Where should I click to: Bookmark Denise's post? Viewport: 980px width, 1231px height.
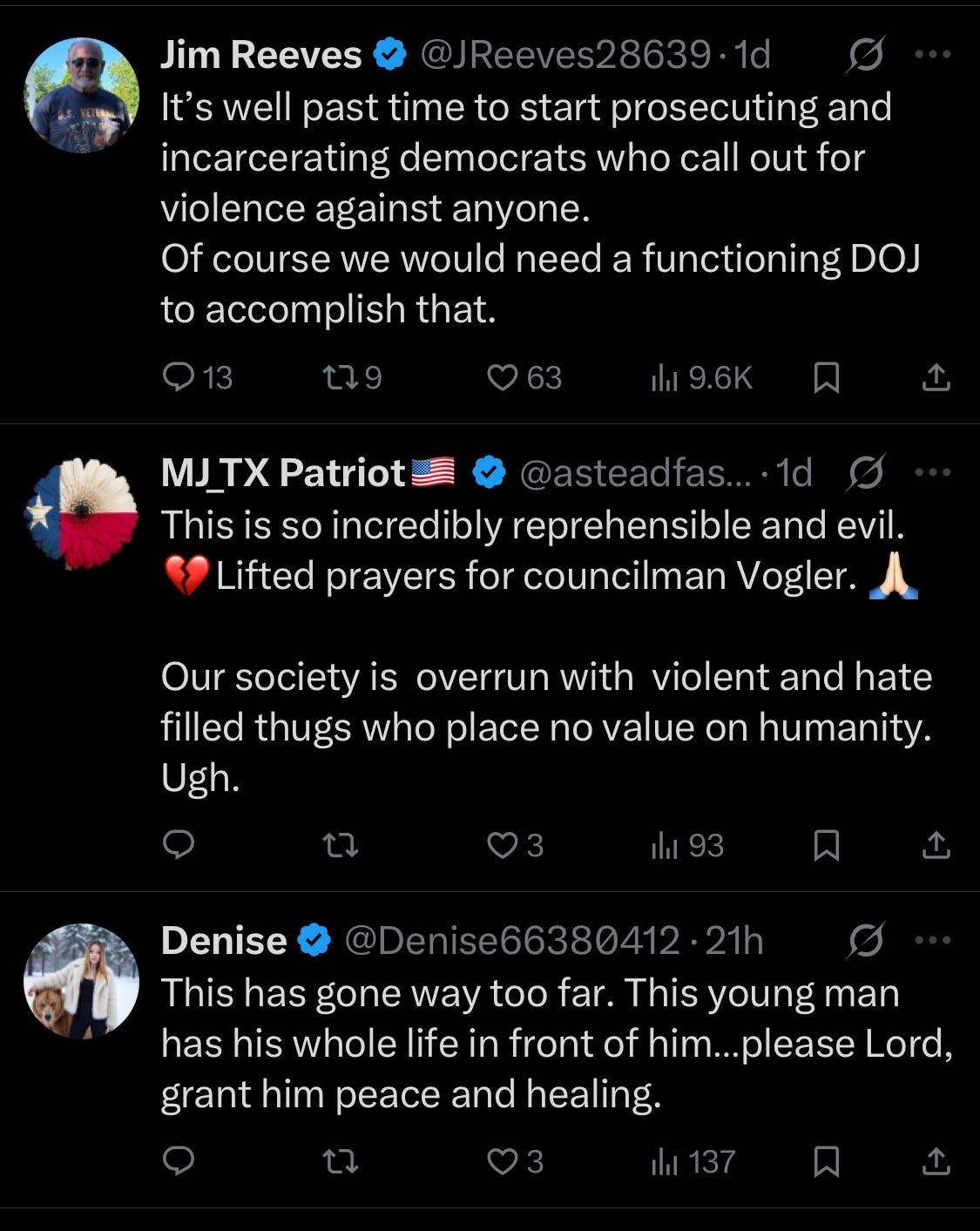pyautogui.click(x=826, y=1161)
